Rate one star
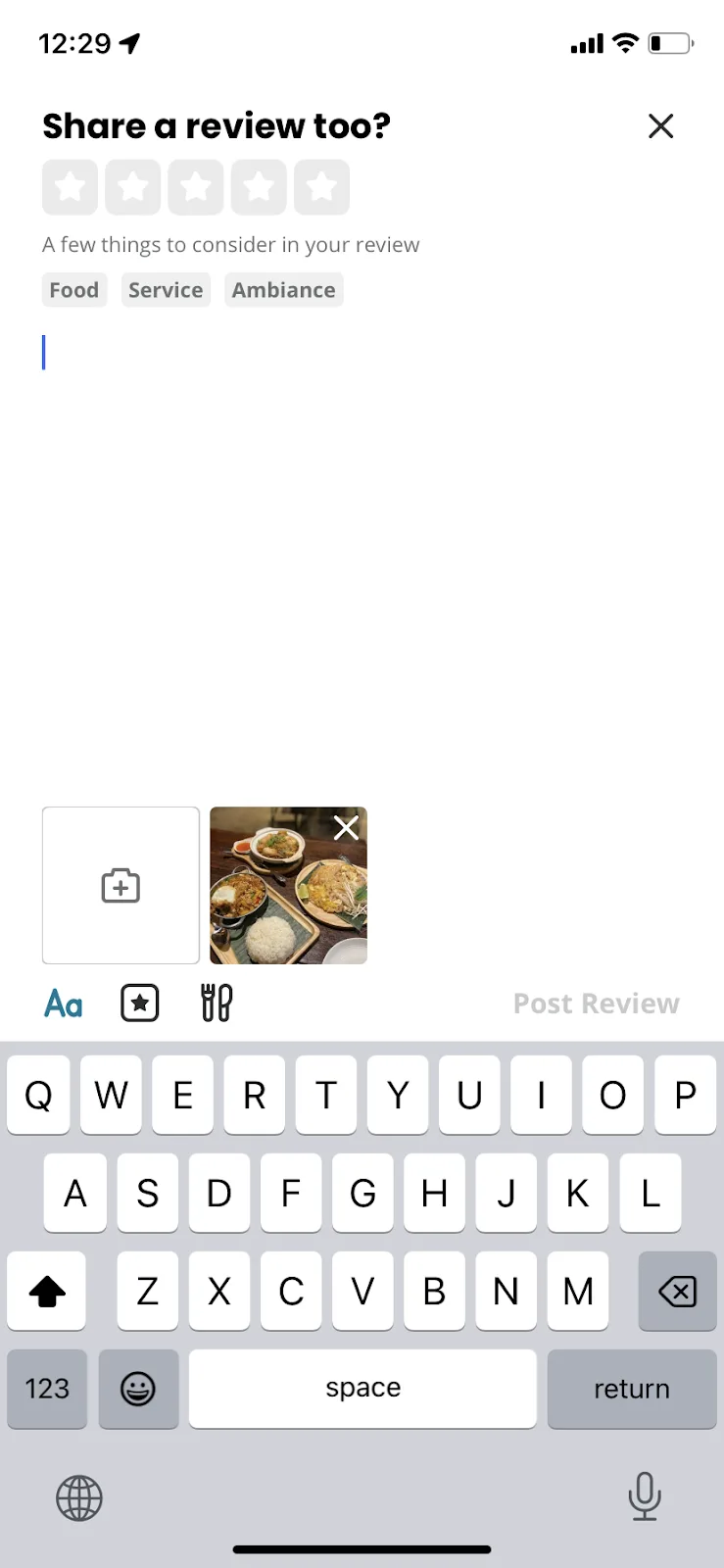Image resolution: width=724 pixels, height=1568 pixels. 70,187
